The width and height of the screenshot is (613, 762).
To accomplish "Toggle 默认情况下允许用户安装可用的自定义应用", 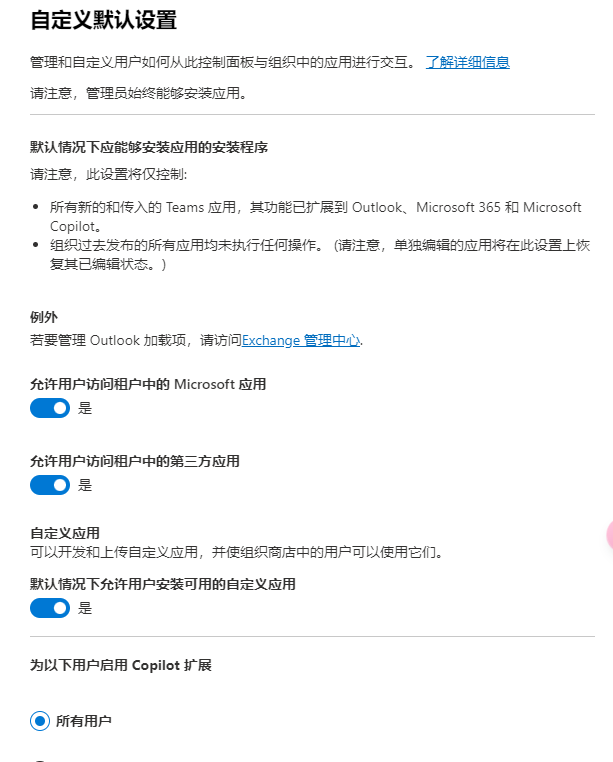I will point(50,608).
